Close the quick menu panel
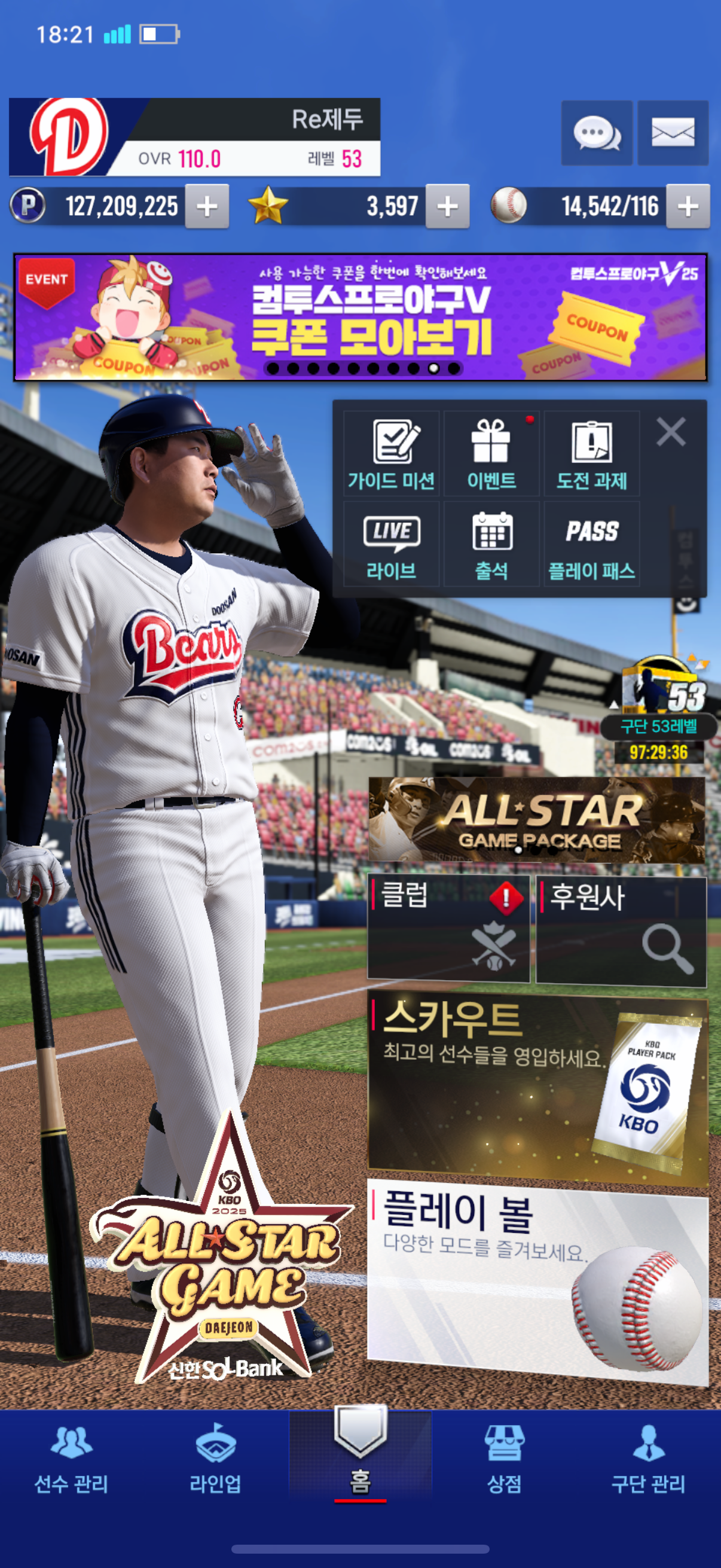 tap(671, 432)
